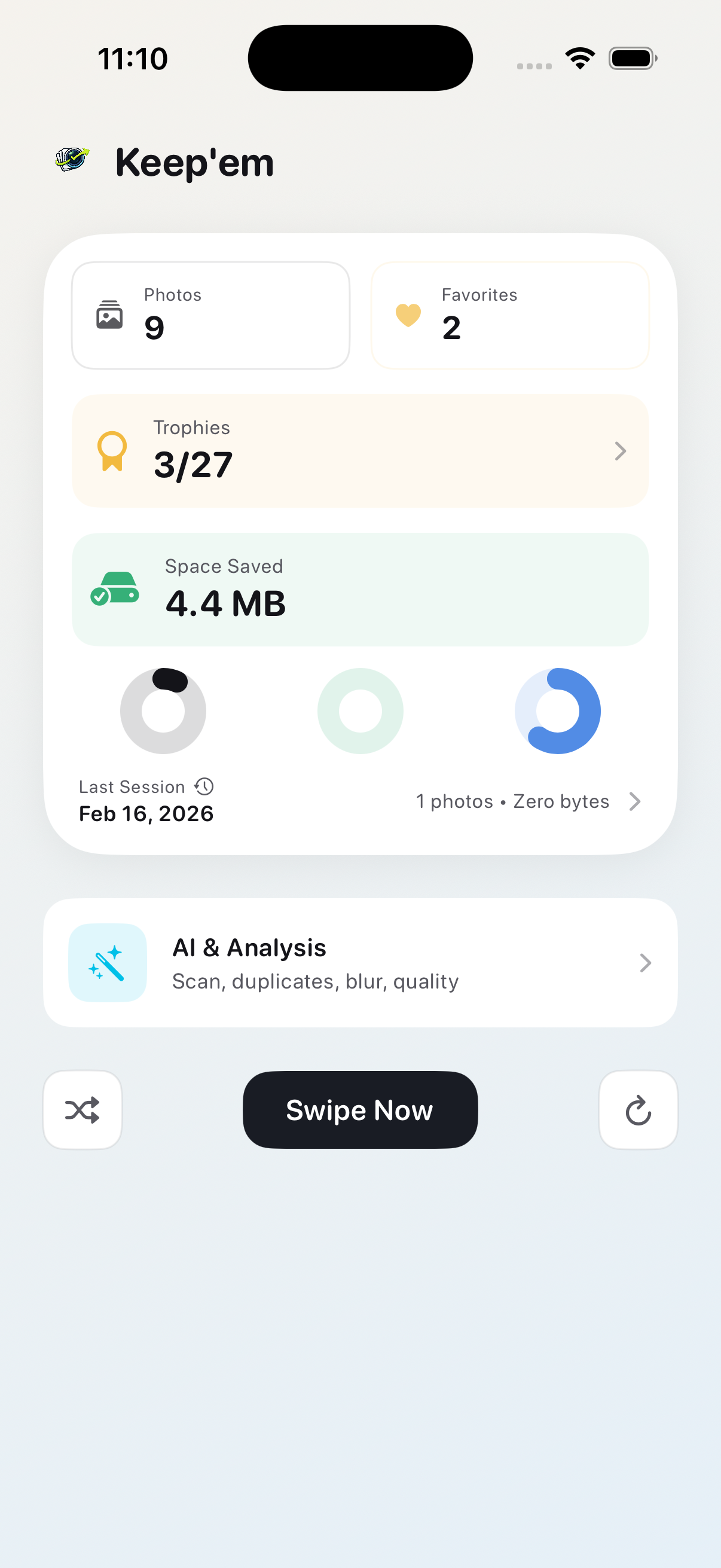Viewport: 721px width, 1568px height.
Task: Tap the Wi-Fi indicator in the status bar
Action: tap(580, 57)
